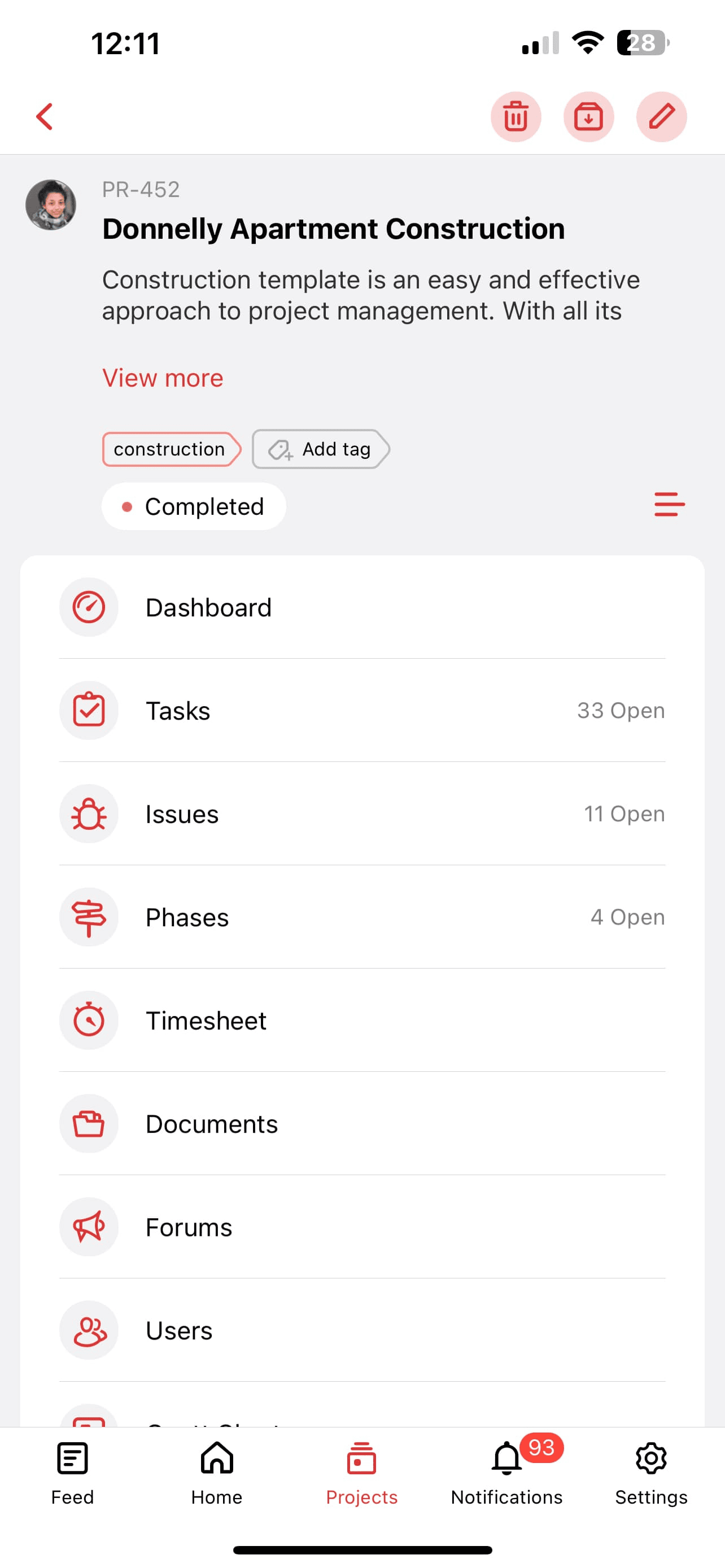This screenshot has height=1568, width=725.
Task: View Issues list
Action: [x=361, y=814]
